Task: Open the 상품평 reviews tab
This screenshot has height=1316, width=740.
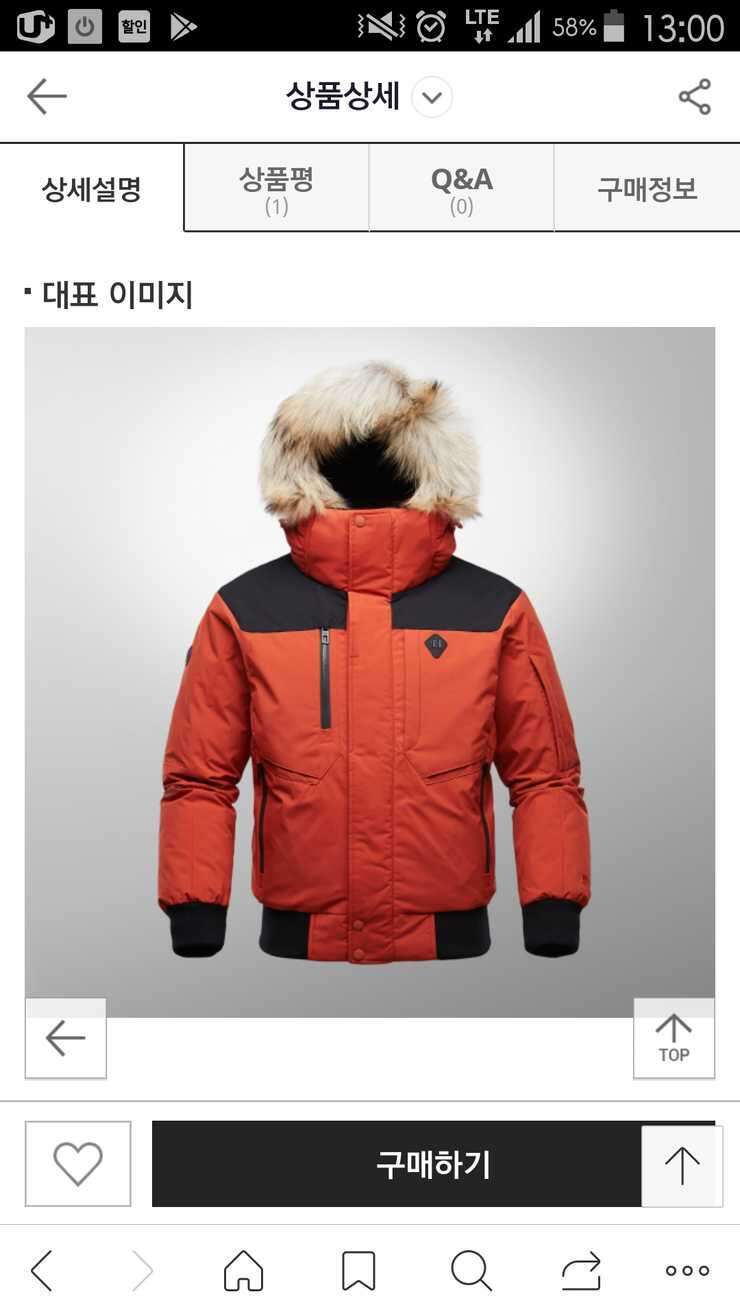Action: (277, 188)
